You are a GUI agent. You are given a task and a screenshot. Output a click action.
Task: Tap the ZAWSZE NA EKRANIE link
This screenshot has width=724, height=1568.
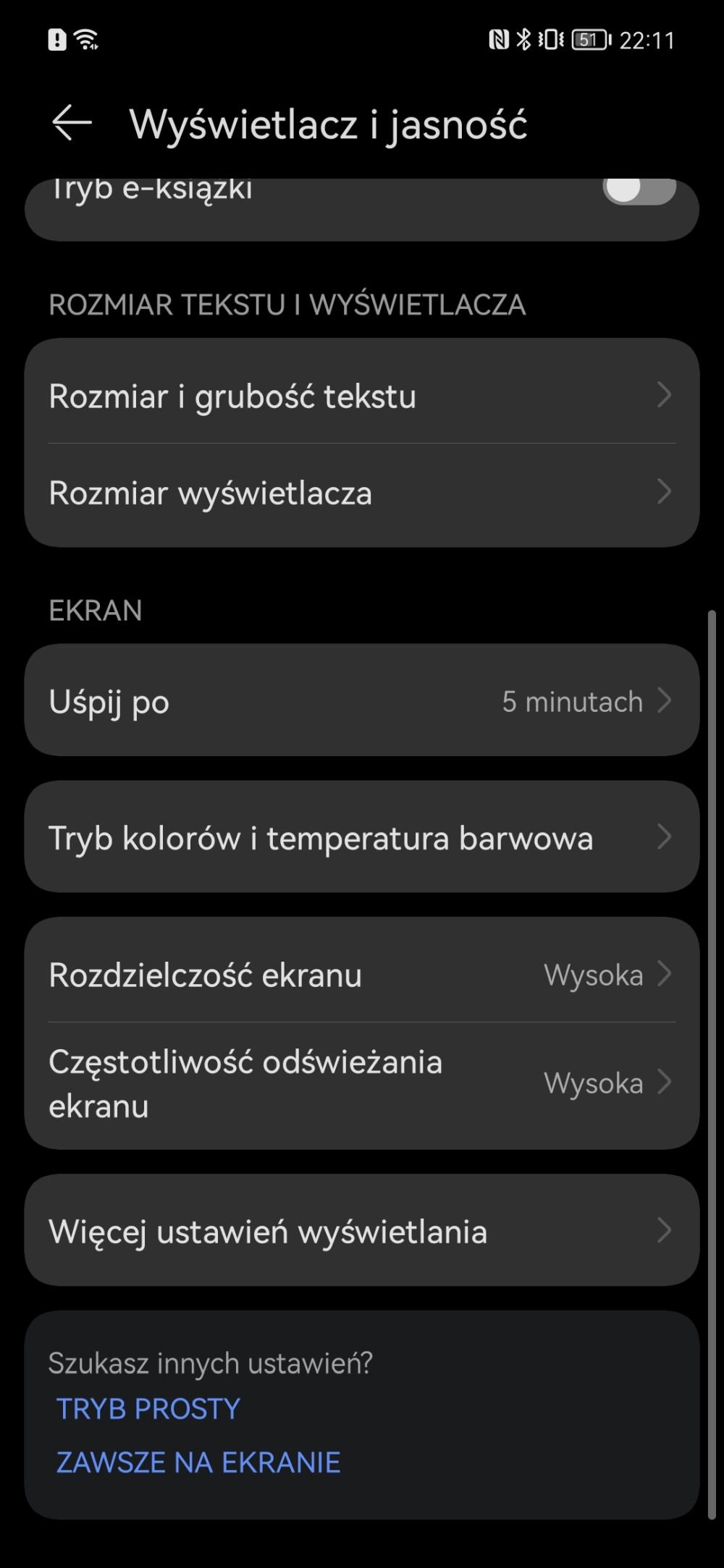pyautogui.click(x=198, y=1462)
